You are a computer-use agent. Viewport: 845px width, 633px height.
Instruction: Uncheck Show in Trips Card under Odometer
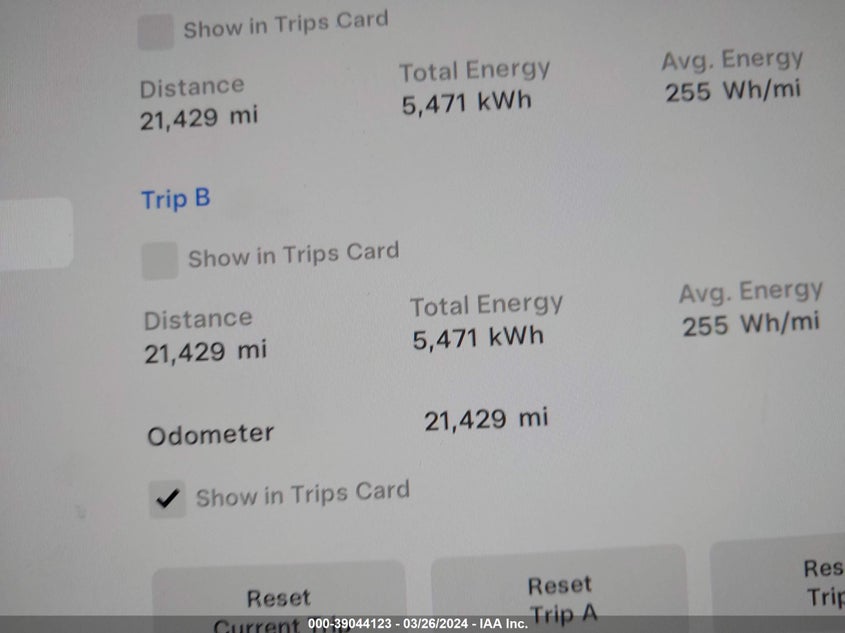tap(168, 499)
